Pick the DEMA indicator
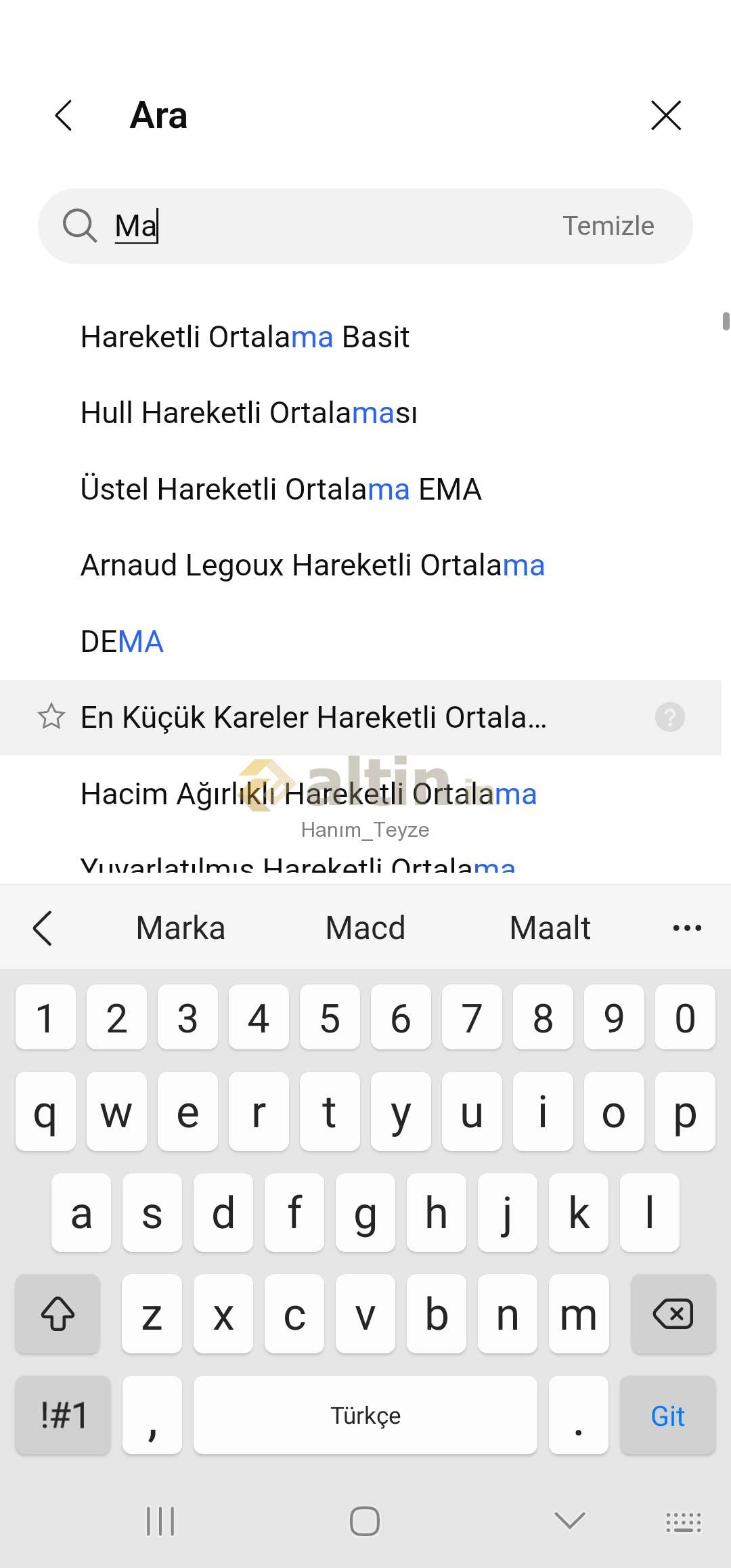731x1568 pixels. click(122, 641)
